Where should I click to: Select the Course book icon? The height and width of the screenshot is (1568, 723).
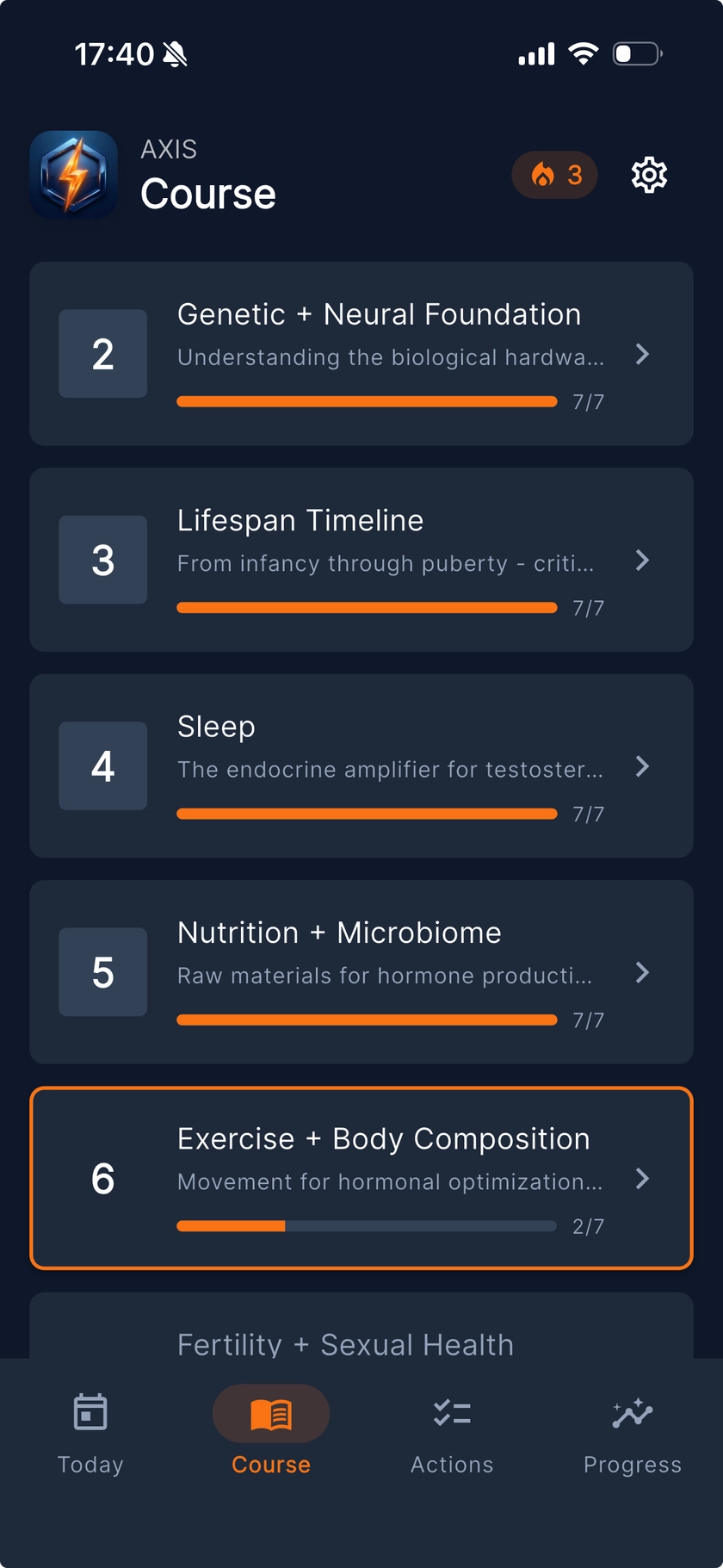(x=270, y=1412)
